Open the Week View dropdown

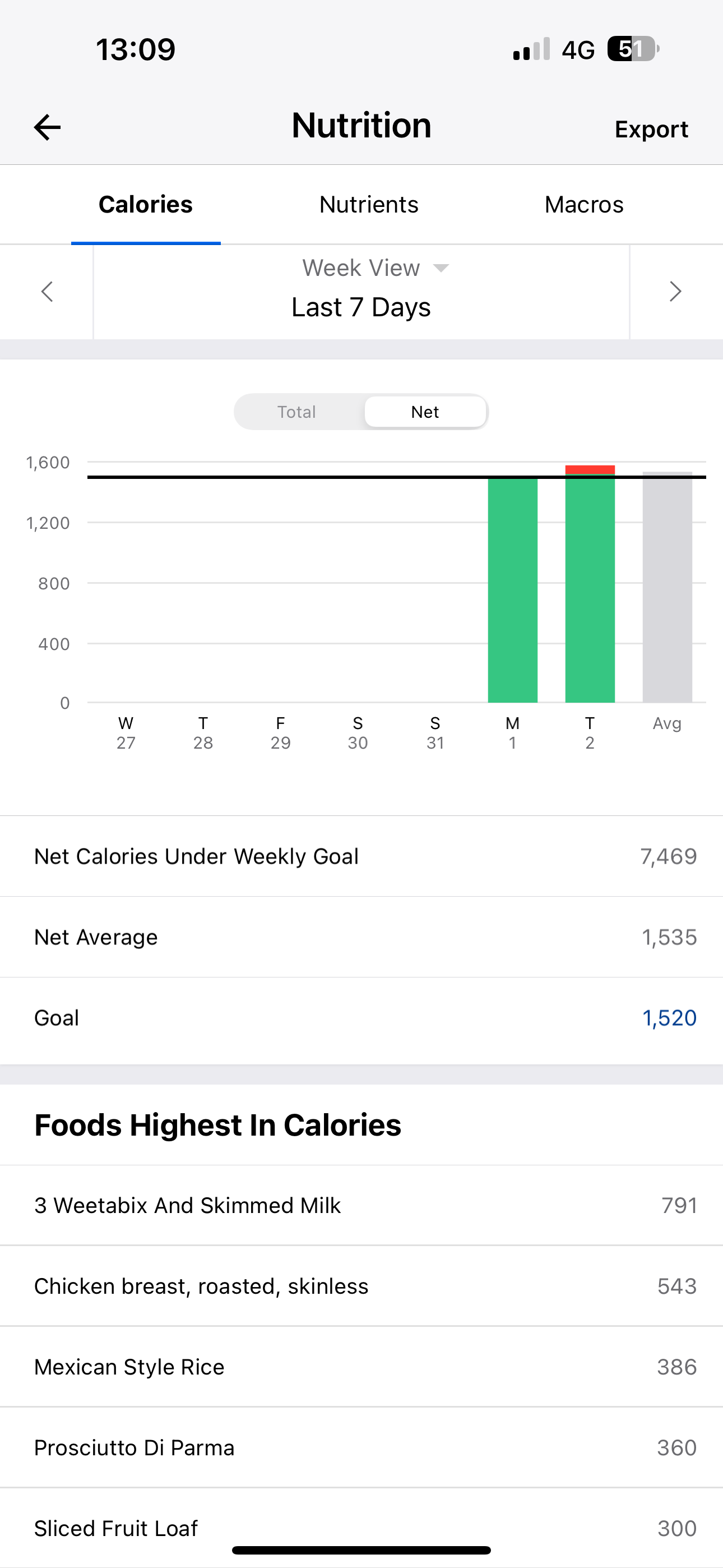(x=375, y=268)
